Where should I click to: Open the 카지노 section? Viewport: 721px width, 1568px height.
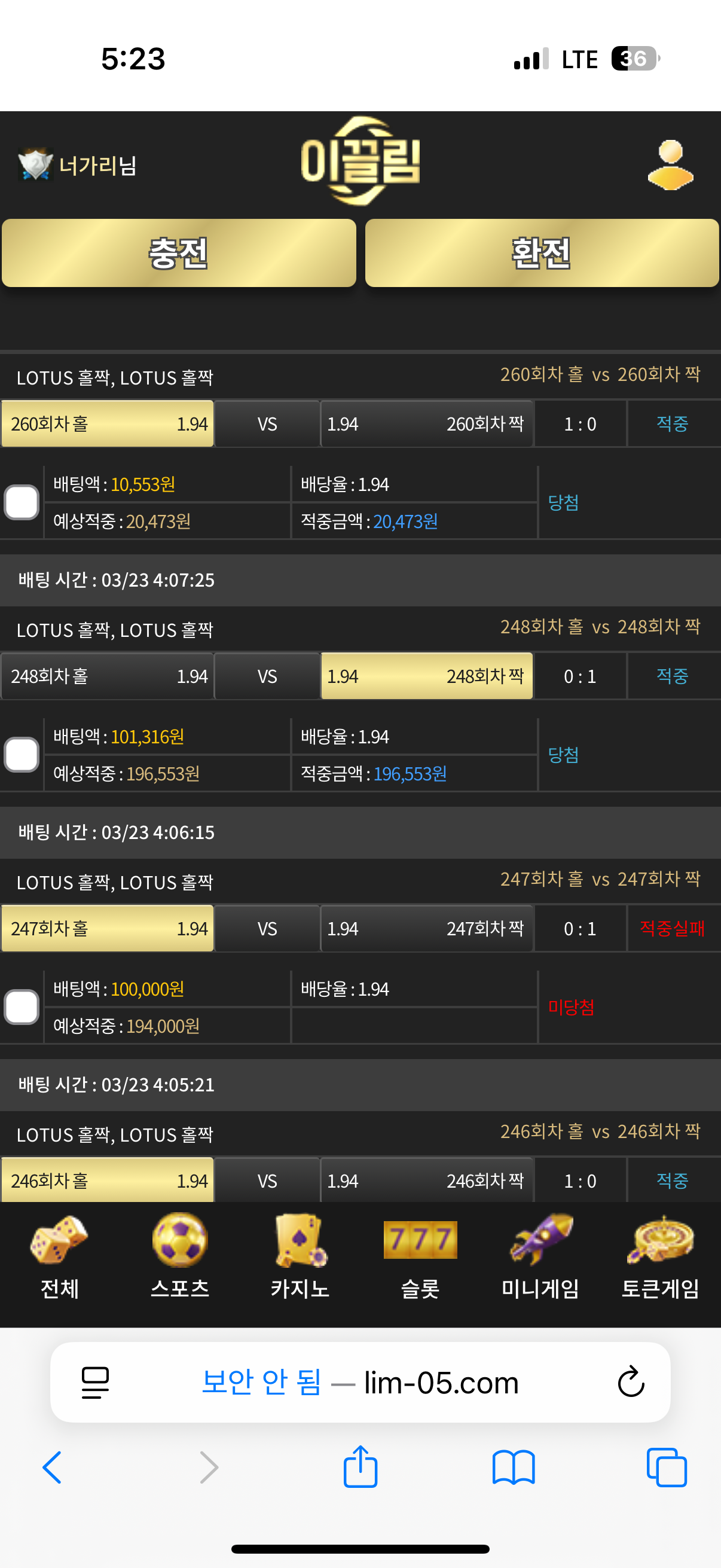pos(300,1256)
